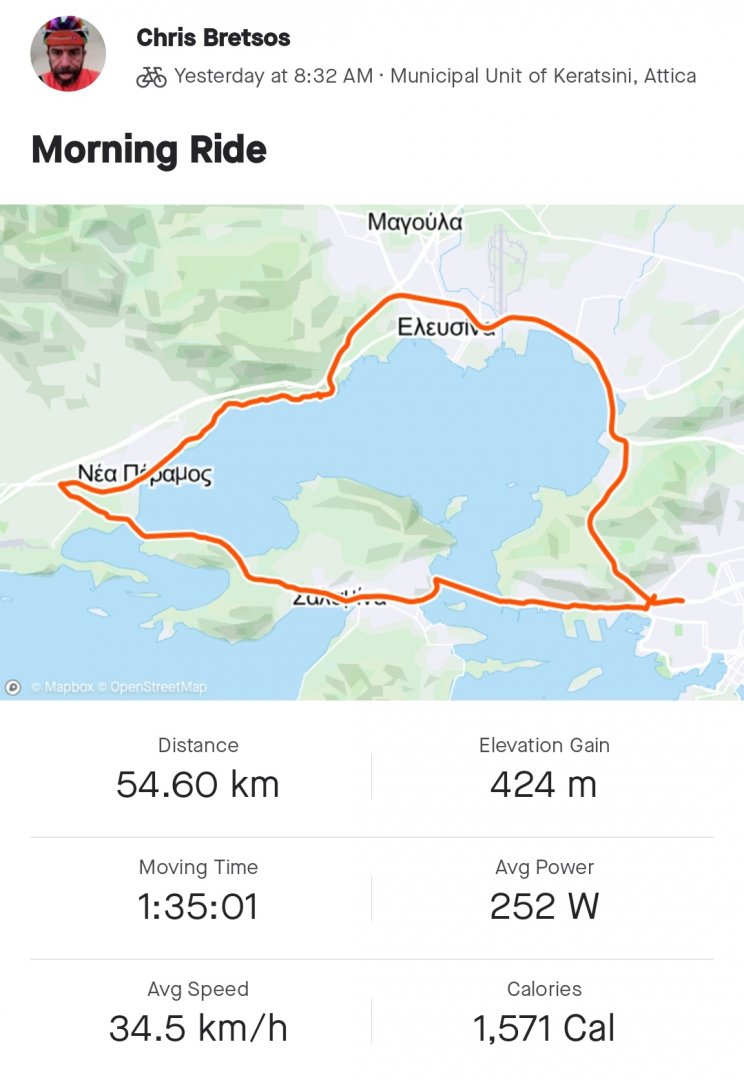Open the Morning Ride route map
Viewport: 744px width, 1080px height.
[x=372, y=452]
